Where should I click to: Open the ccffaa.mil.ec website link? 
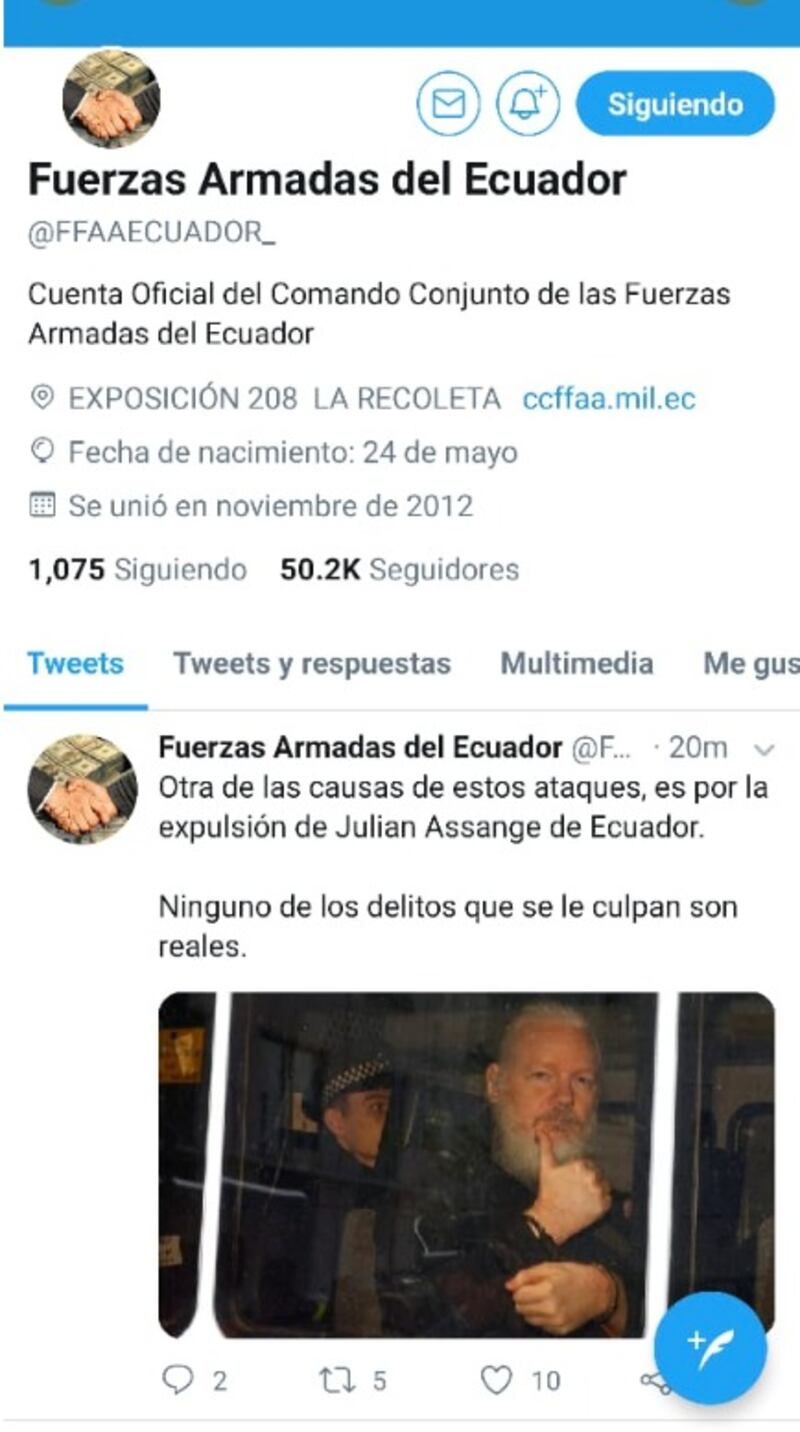click(608, 399)
